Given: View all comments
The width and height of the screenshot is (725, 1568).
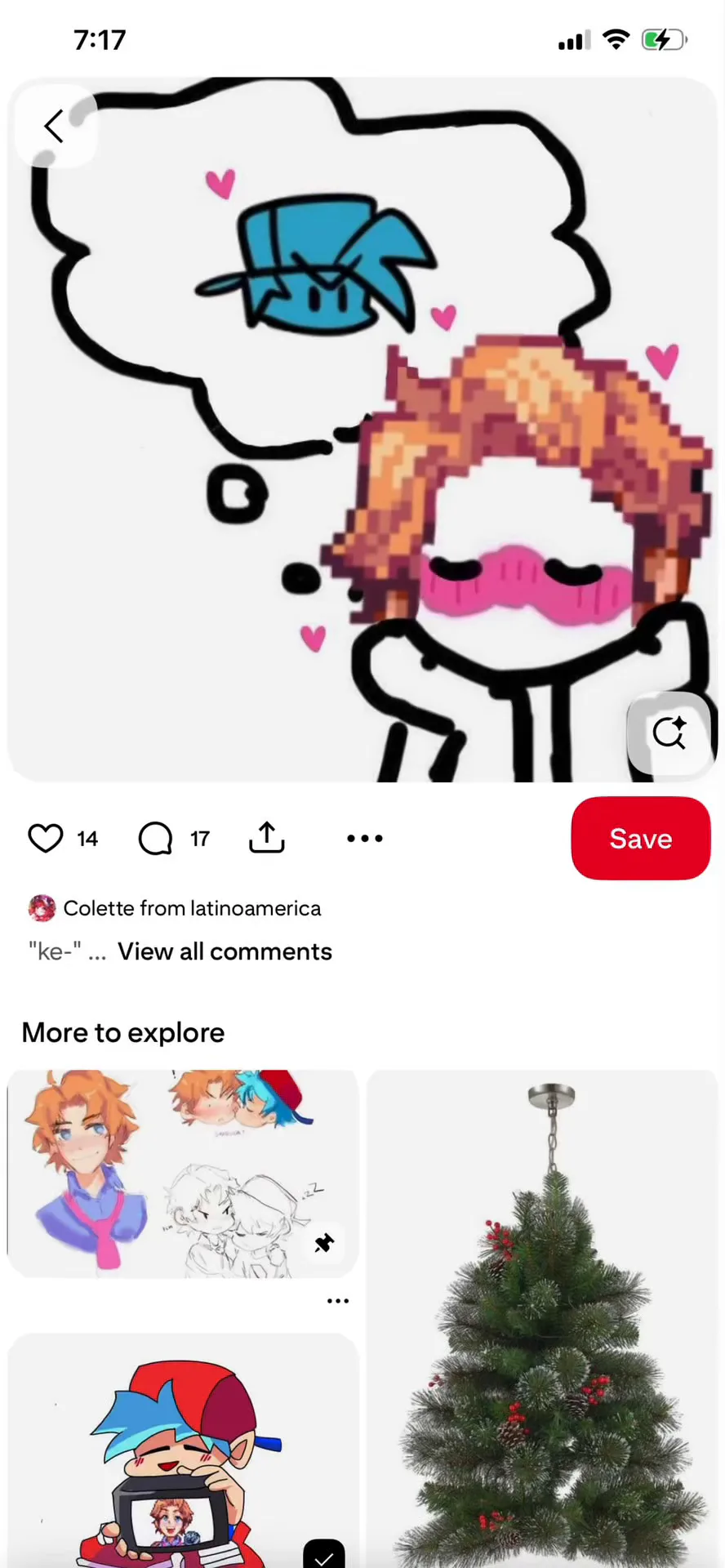Looking at the screenshot, I should pos(225,951).
